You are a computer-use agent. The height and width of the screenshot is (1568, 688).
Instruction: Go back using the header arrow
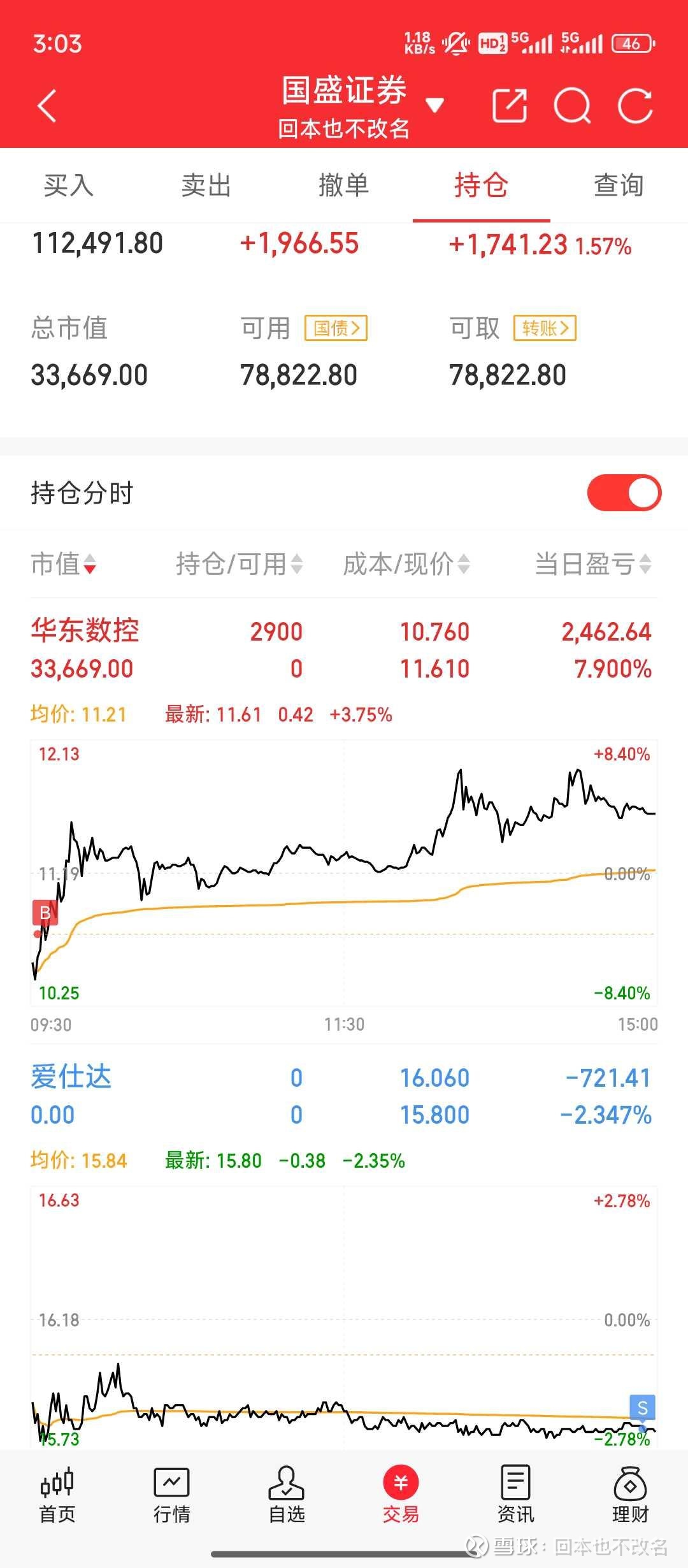(x=47, y=105)
